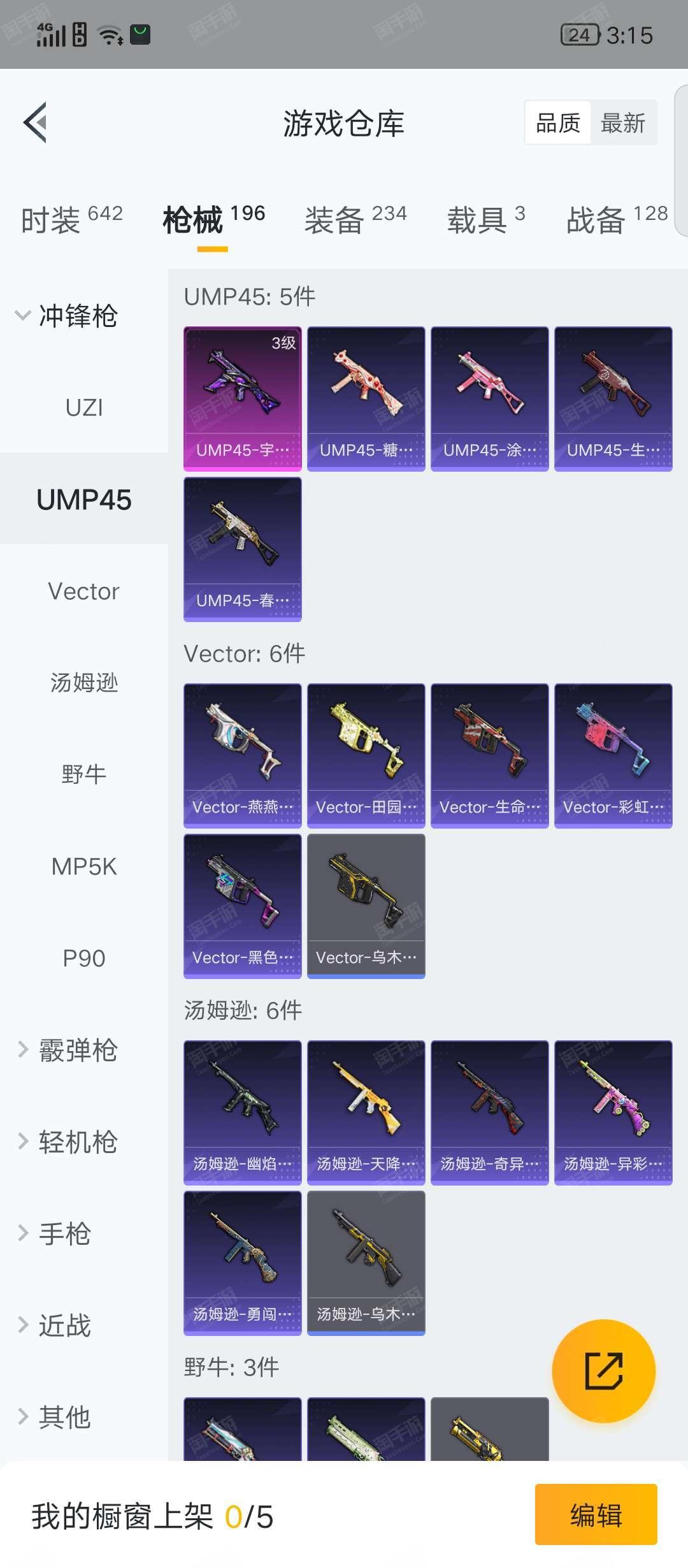The width and height of the screenshot is (688, 1568).
Task: Expand the 轻机枪 category
Action: (68, 1142)
